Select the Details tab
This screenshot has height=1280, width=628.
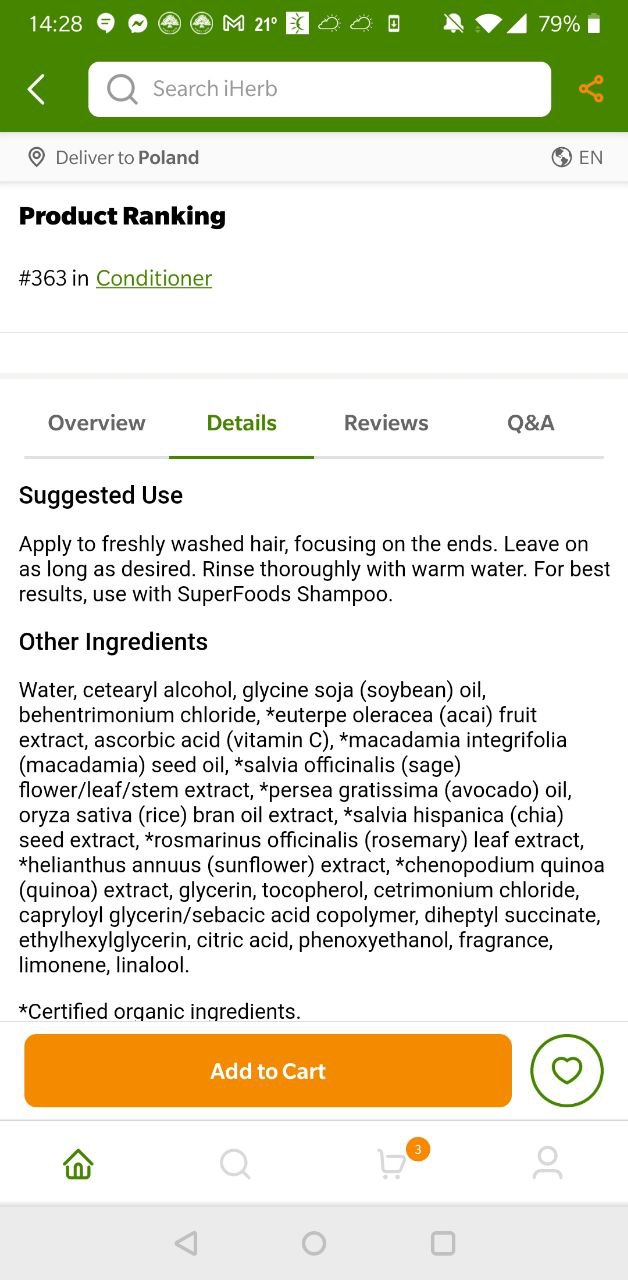tap(241, 423)
